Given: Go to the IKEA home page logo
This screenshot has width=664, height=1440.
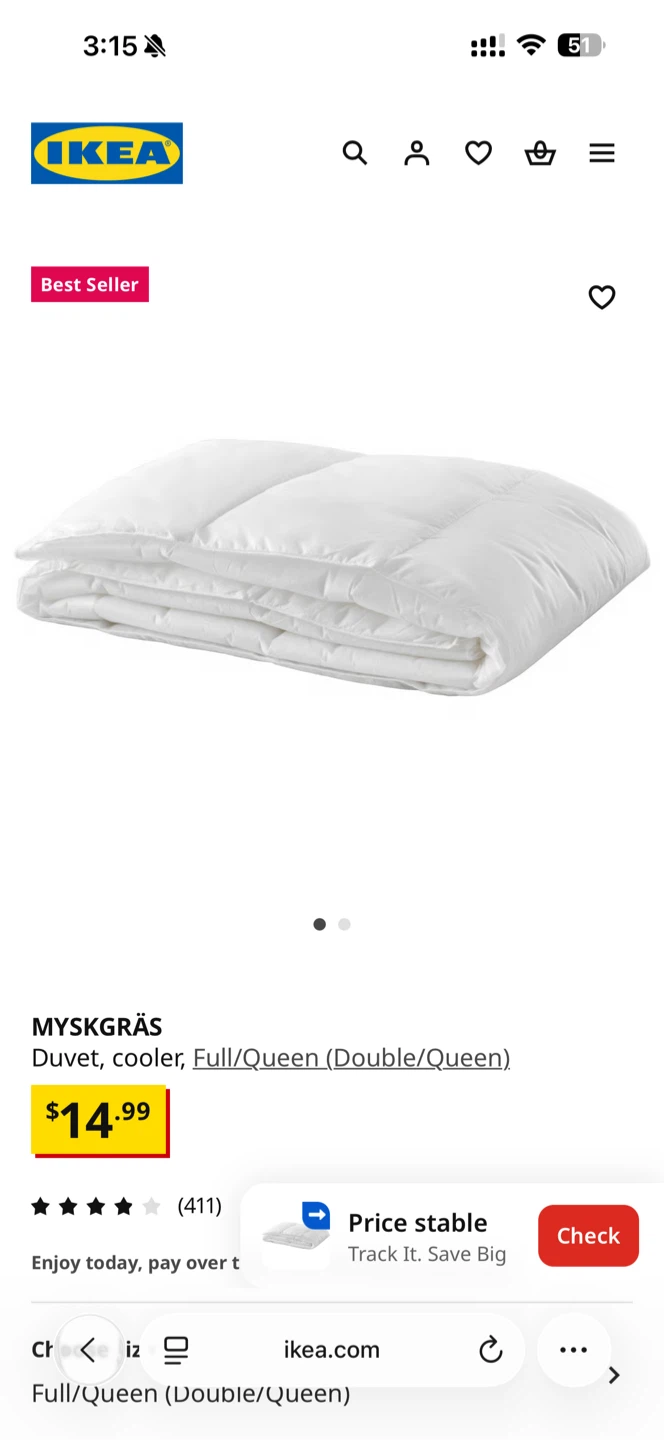Looking at the screenshot, I should (x=107, y=153).
